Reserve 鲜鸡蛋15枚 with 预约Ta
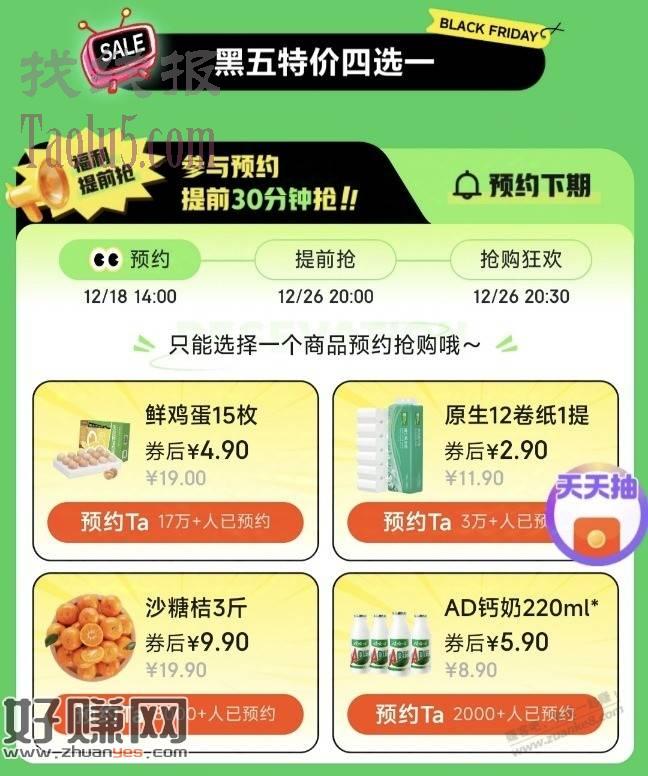Viewport: 648px width, 776px height. [x=175, y=522]
